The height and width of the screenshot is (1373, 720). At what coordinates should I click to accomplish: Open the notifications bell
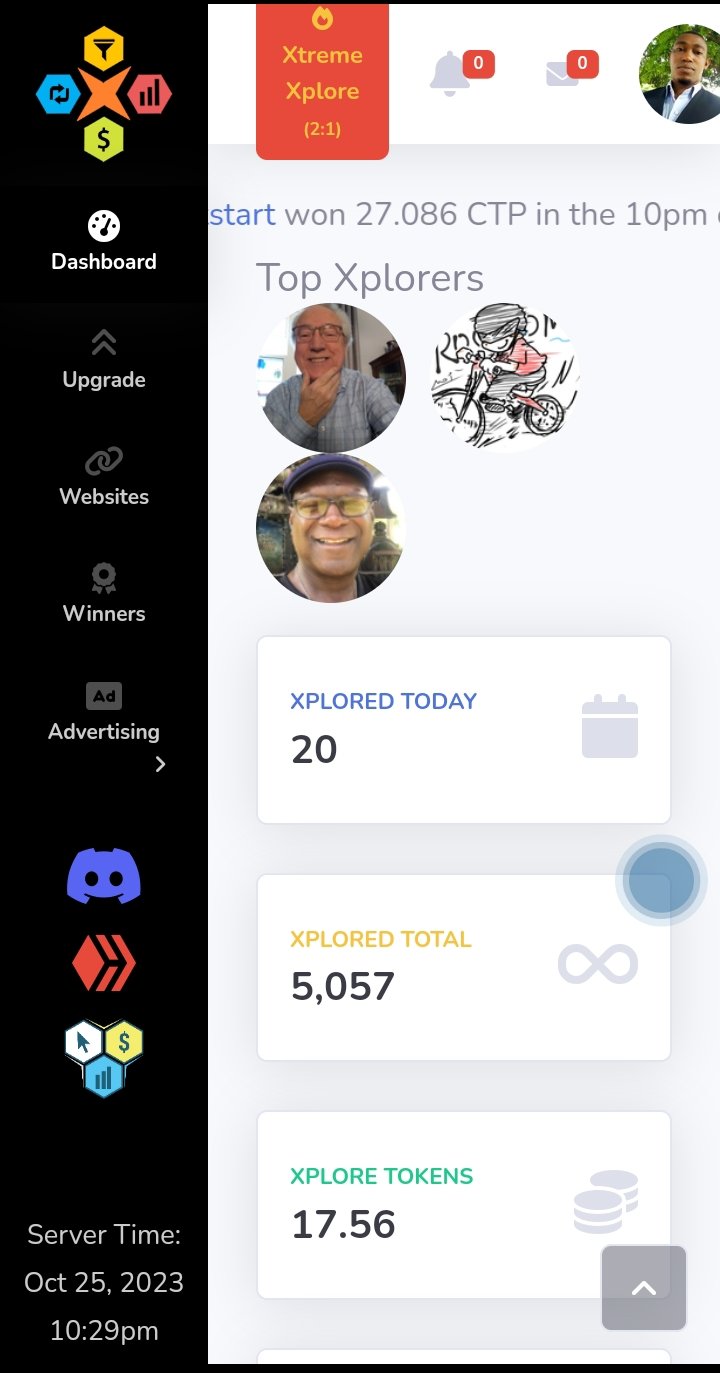coord(449,74)
